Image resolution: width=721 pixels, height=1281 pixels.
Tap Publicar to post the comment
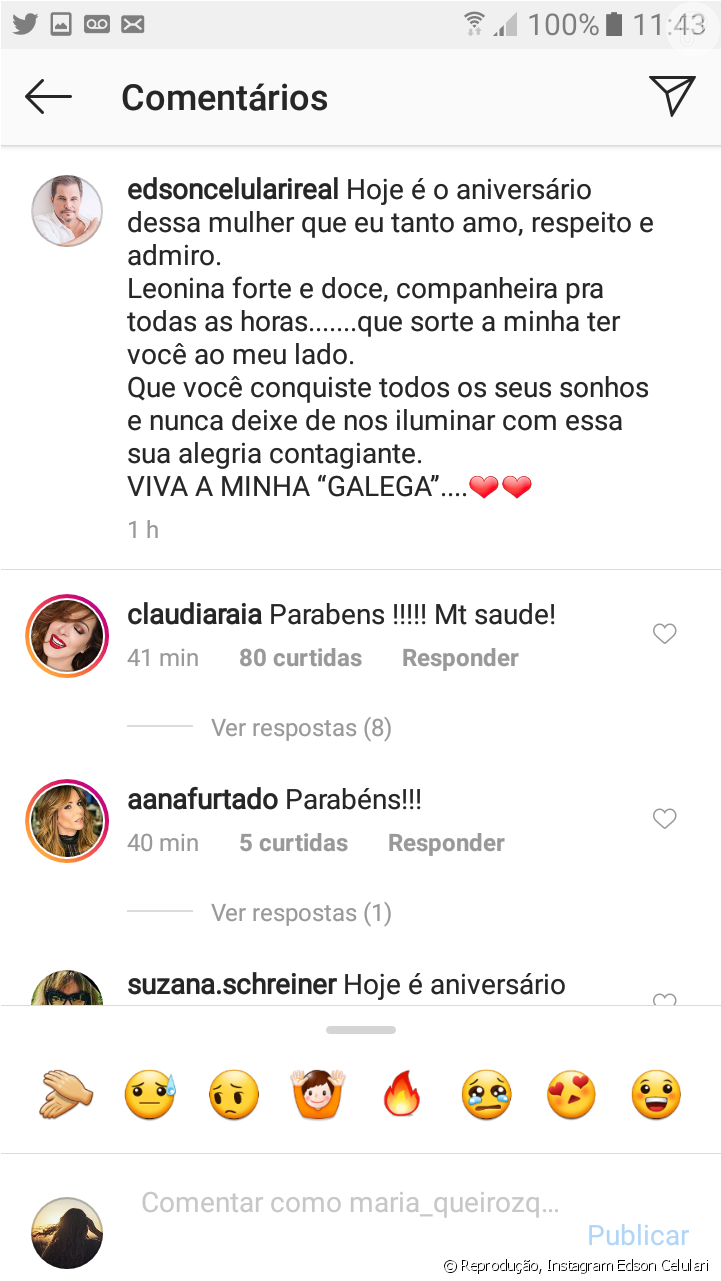[x=638, y=1235]
